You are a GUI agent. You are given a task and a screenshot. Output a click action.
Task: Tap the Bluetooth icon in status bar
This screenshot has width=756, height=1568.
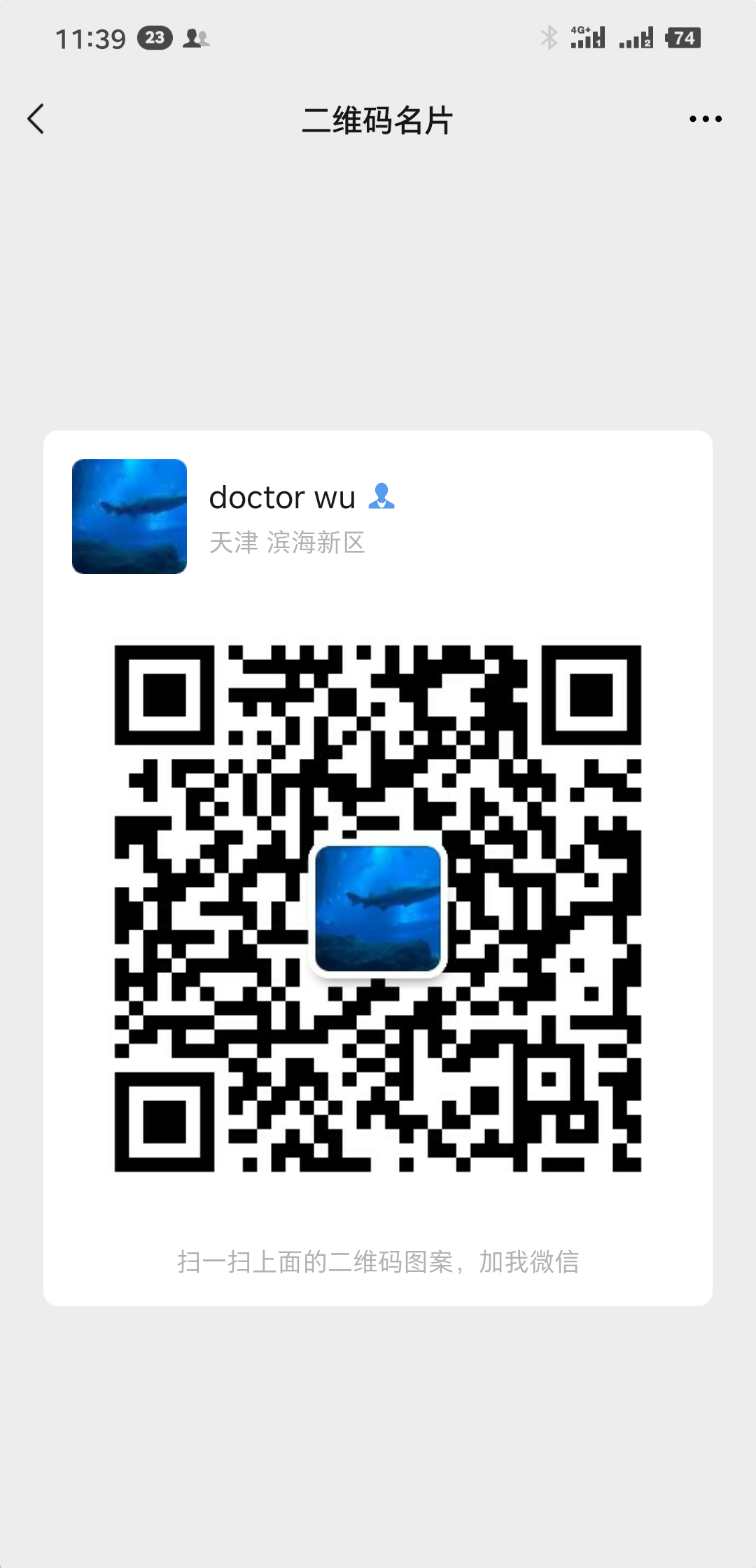click(549, 38)
